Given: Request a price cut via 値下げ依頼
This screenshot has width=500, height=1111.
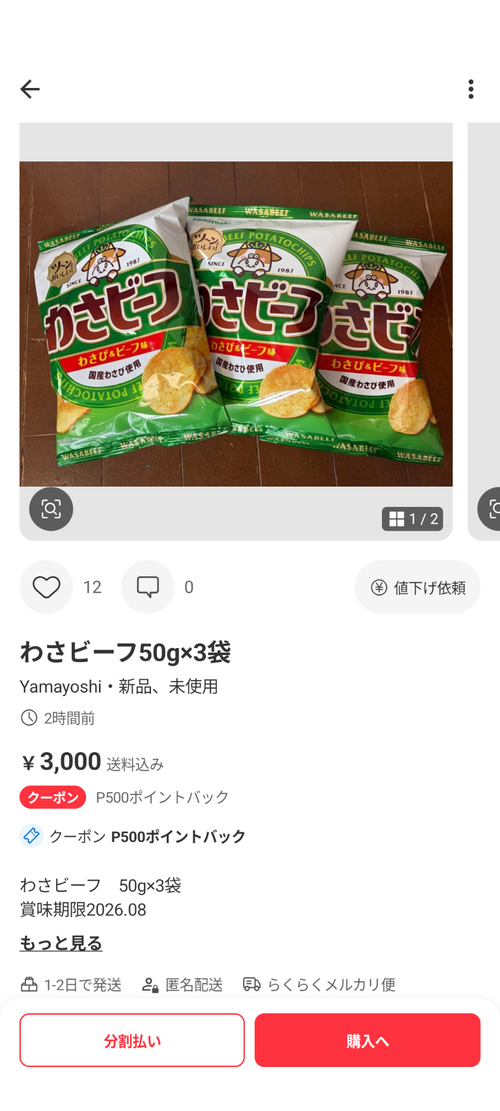Looking at the screenshot, I should coord(417,587).
